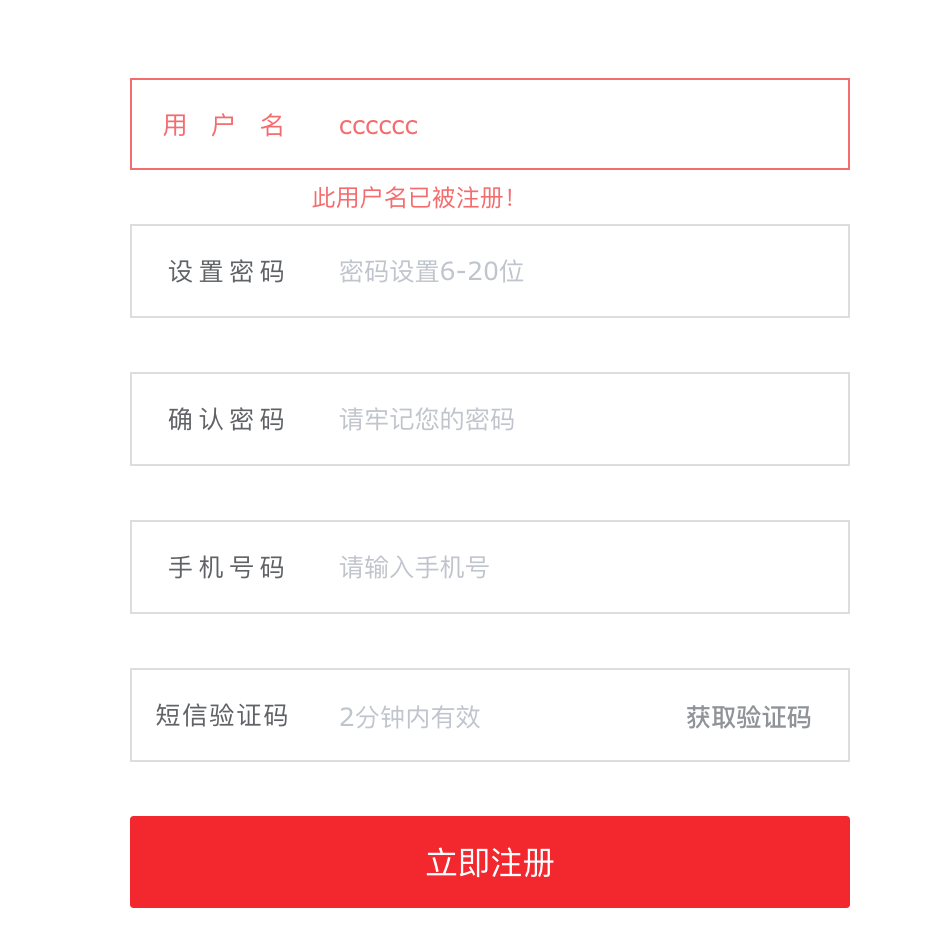The height and width of the screenshot is (944, 930).
Task: Request a code via 获取验证码
Action: tap(748, 717)
